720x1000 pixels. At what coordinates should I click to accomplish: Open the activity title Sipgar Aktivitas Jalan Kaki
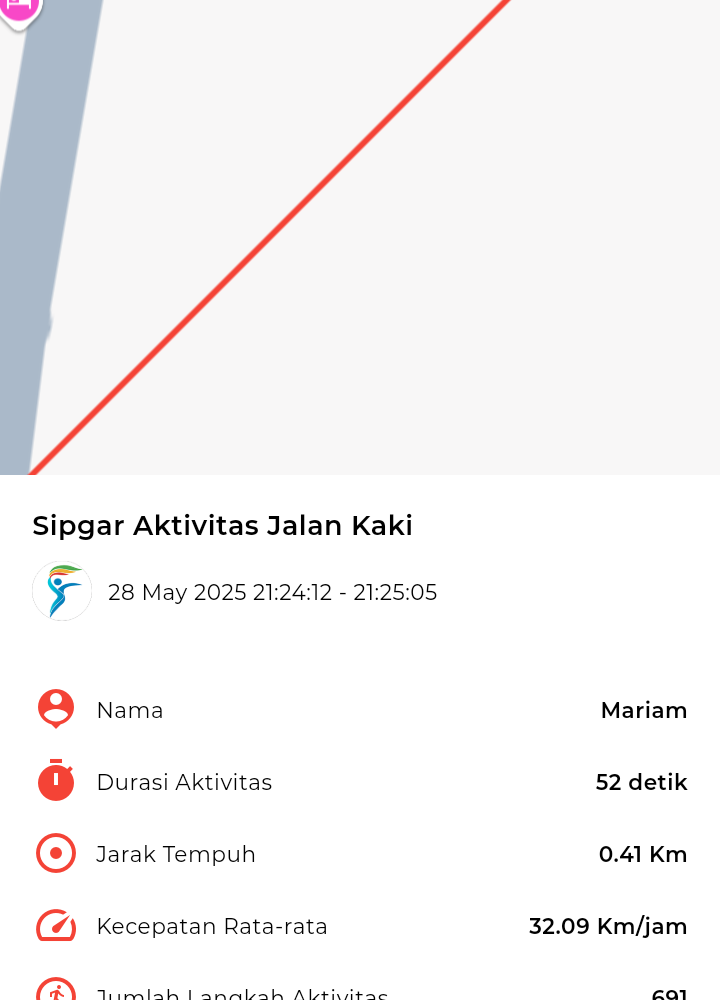tap(222, 525)
